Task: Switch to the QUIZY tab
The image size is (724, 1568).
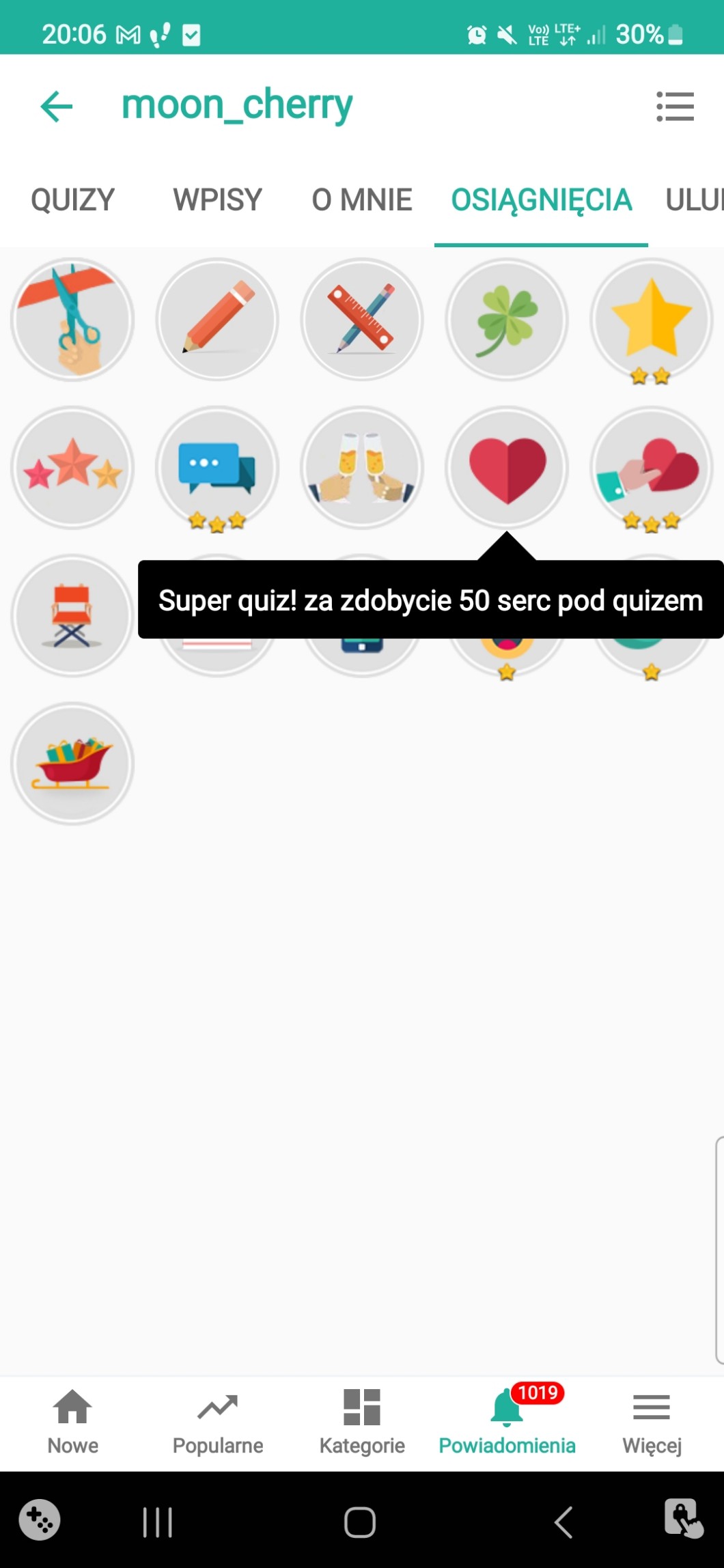Action: [x=72, y=200]
